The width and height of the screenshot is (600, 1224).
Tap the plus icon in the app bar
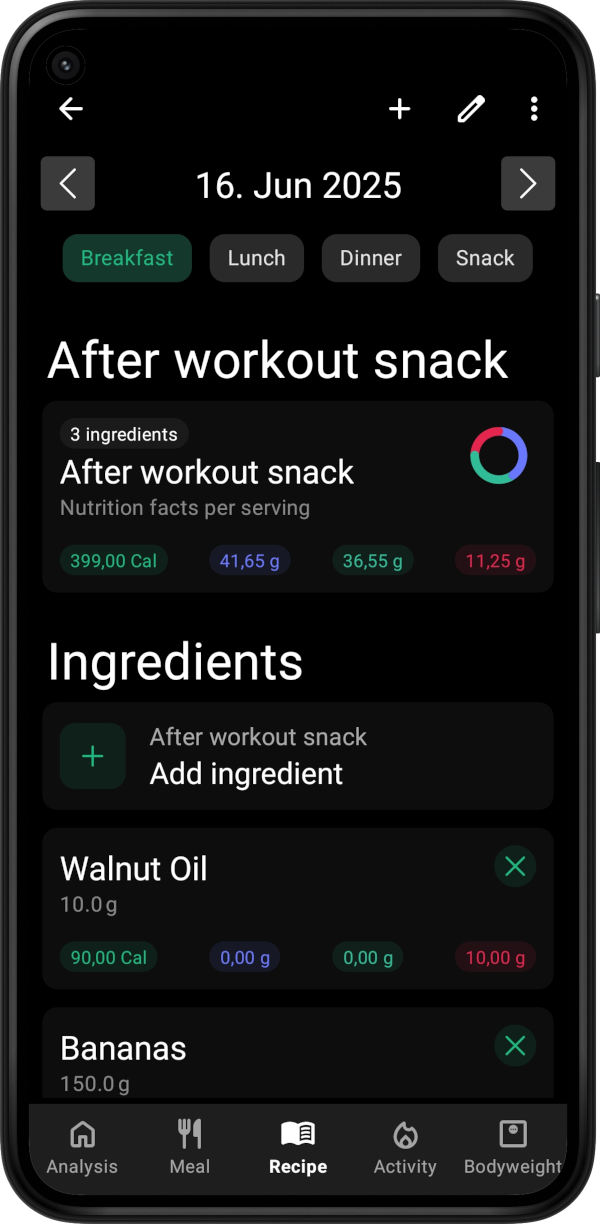pyautogui.click(x=400, y=109)
